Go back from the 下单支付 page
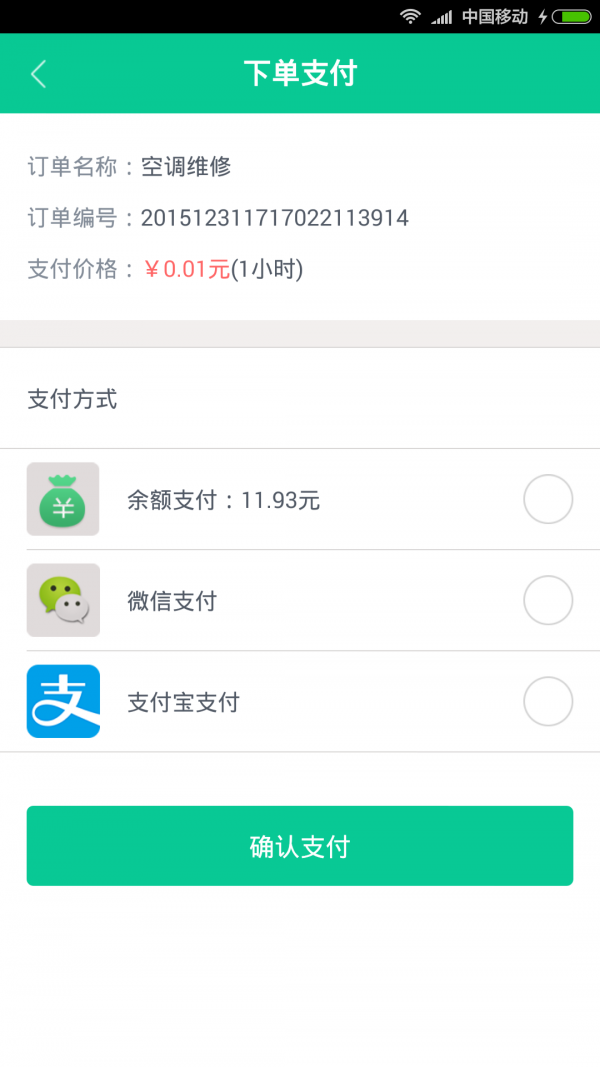The height and width of the screenshot is (1067, 600). pyautogui.click(x=38, y=74)
